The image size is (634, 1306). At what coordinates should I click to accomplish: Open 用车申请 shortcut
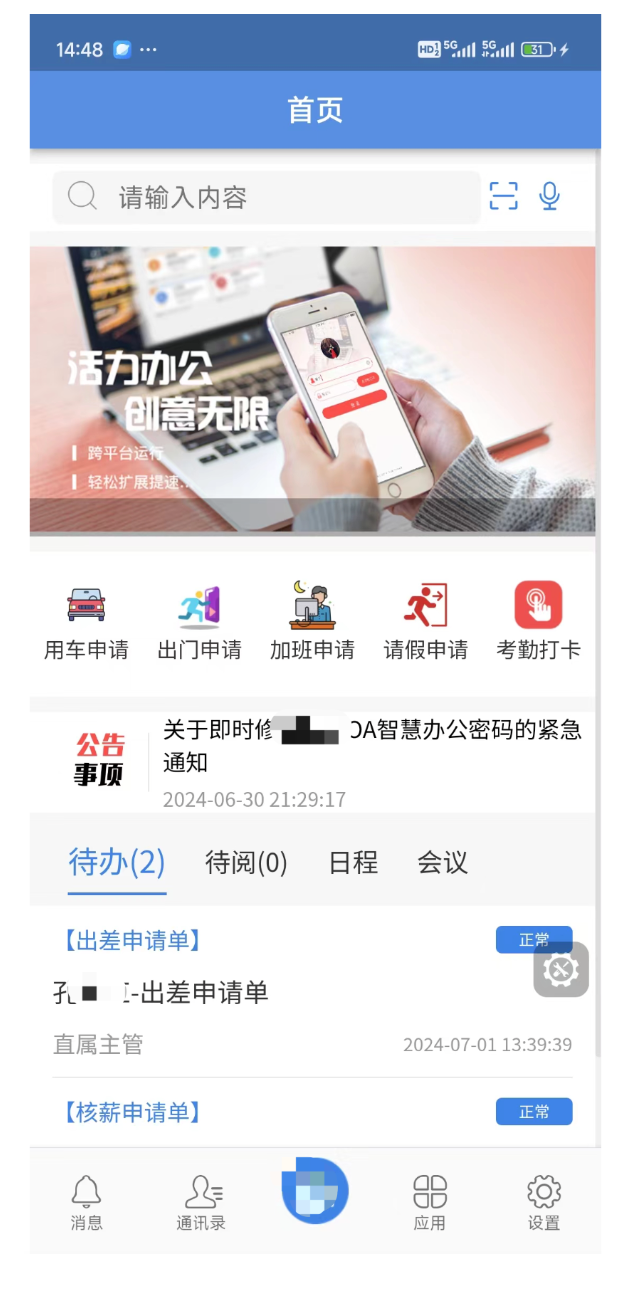pos(86,622)
